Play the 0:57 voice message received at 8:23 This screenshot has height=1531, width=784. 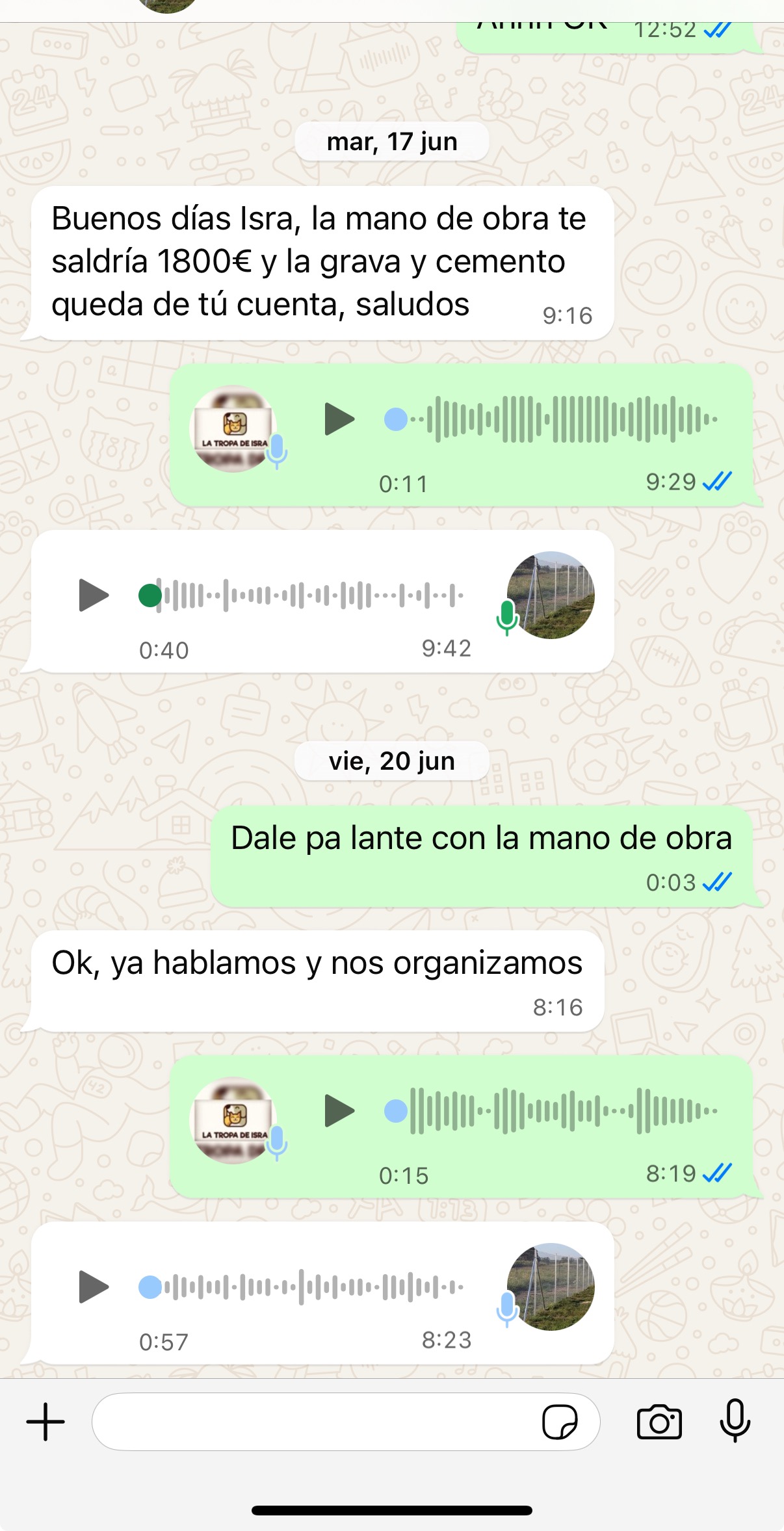94,1287
